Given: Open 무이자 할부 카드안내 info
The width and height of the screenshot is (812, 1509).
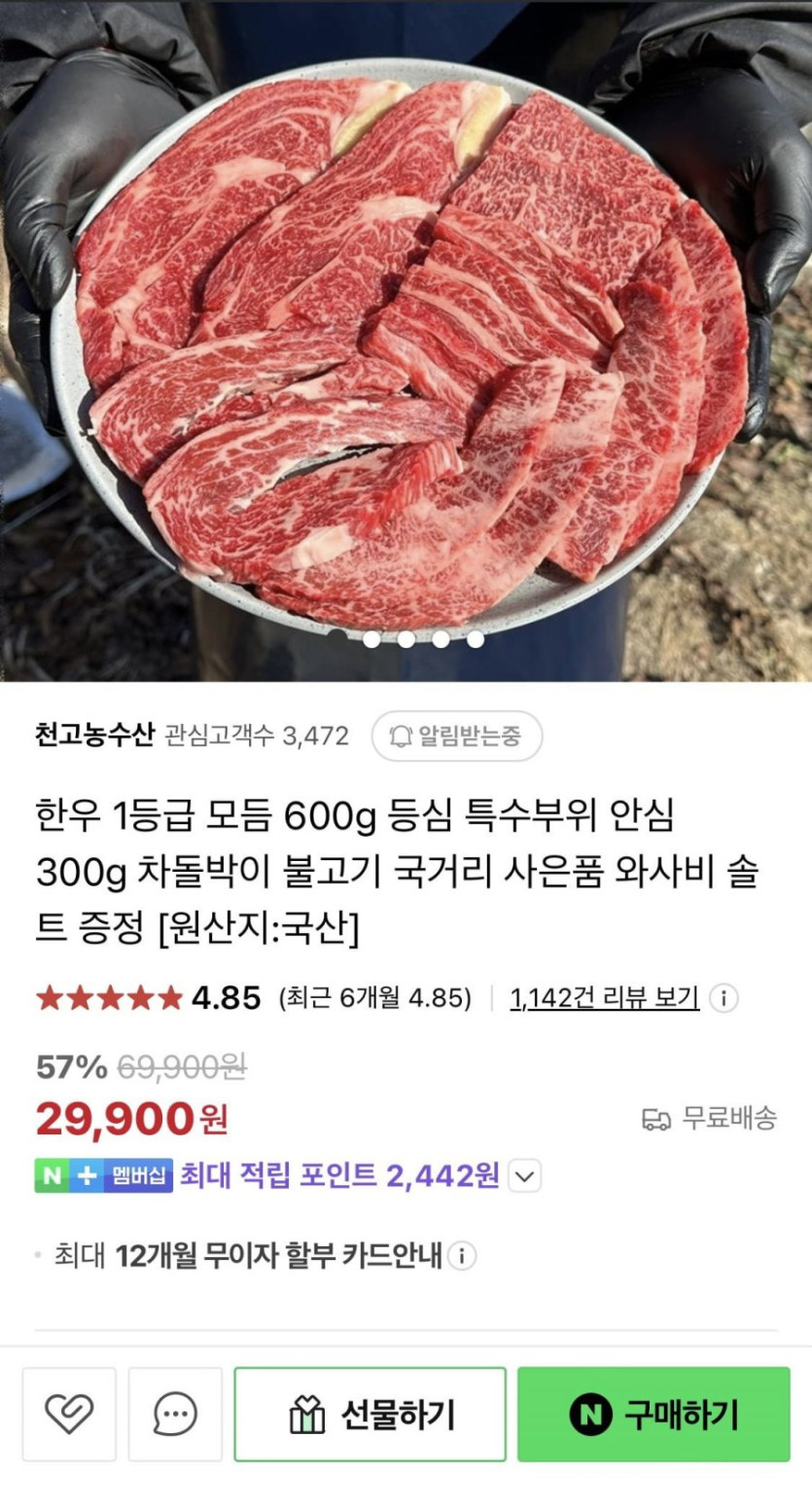Looking at the screenshot, I should [x=462, y=1256].
